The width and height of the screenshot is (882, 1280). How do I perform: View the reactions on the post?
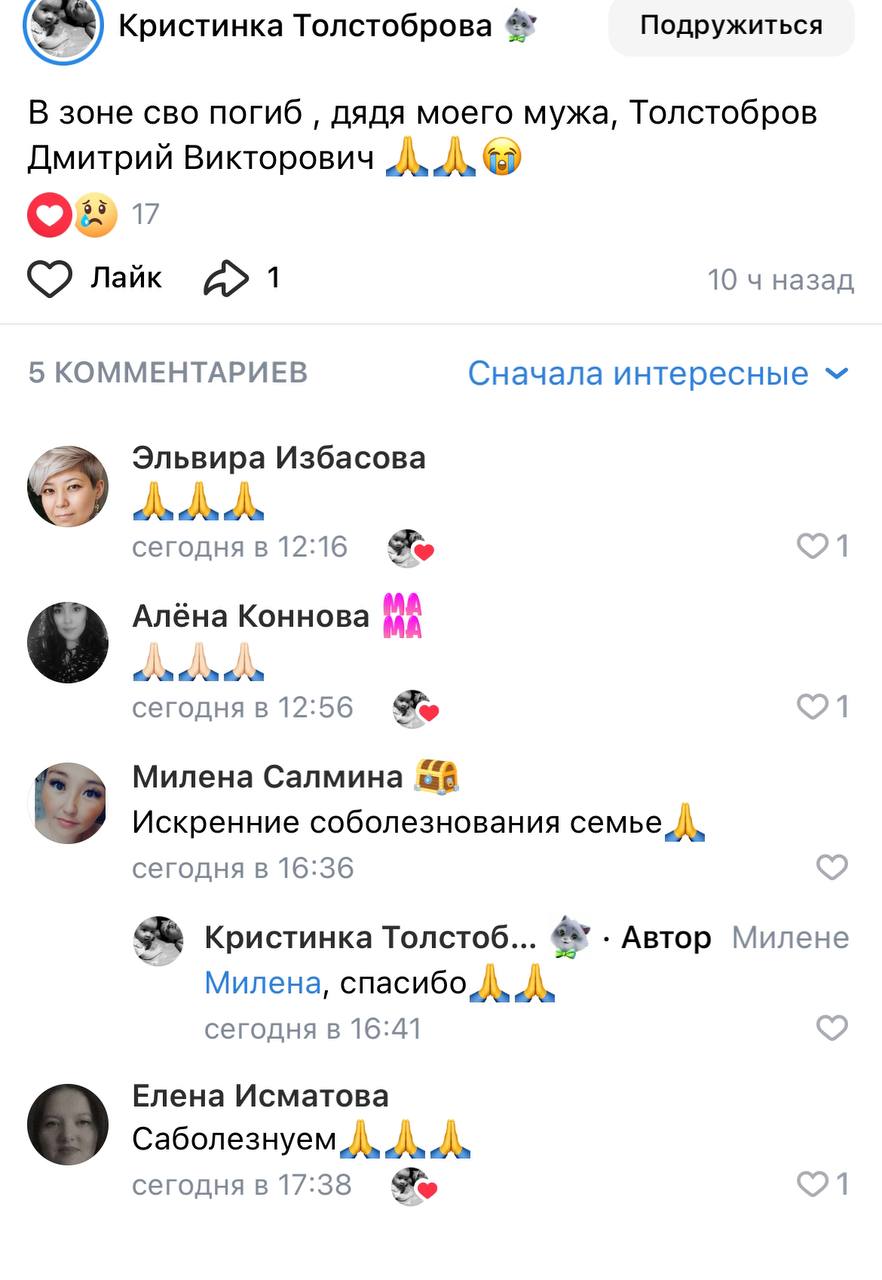click(72, 213)
